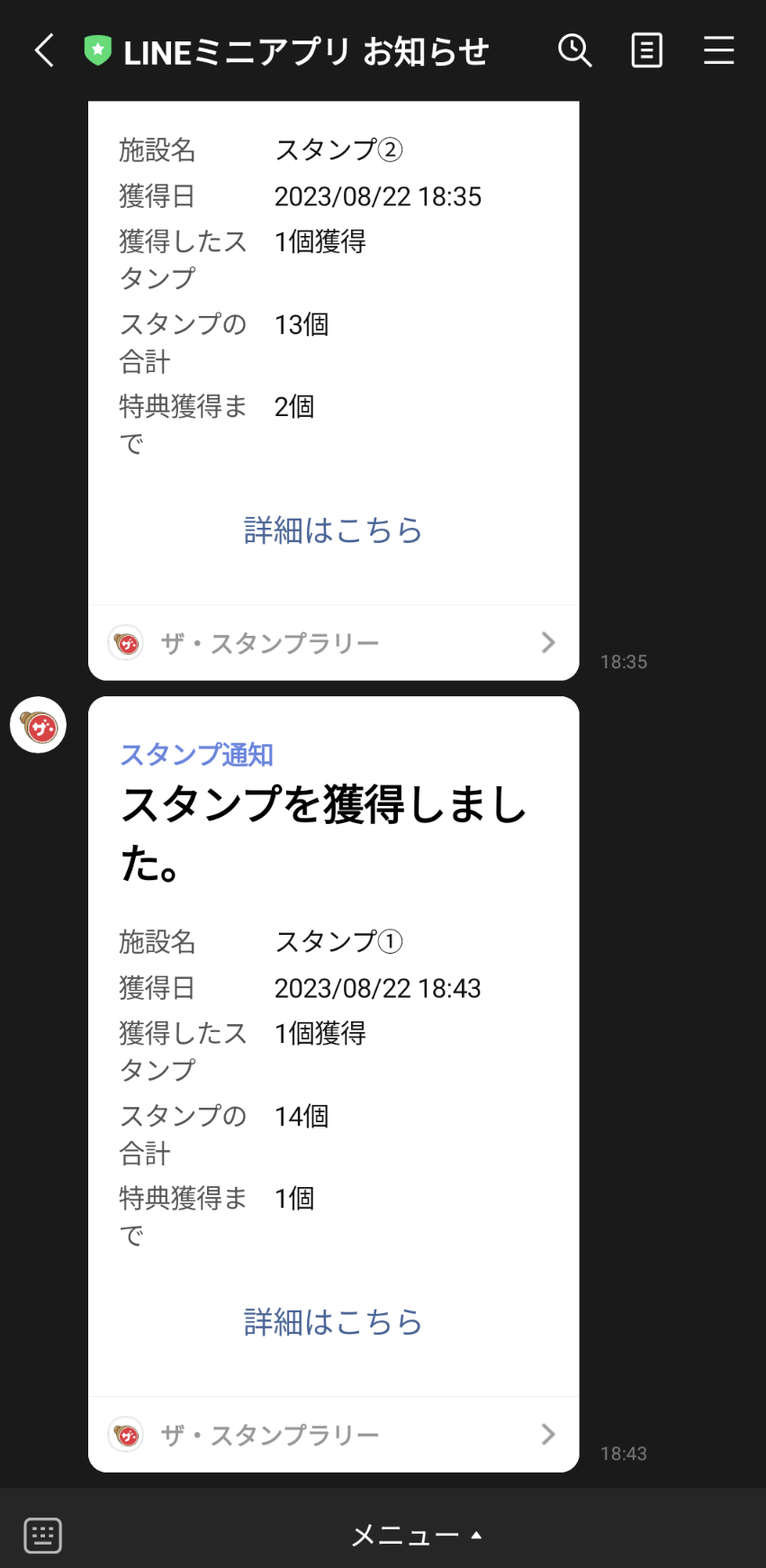Open 詳細はこちら in the スタンプ② card
Screen dimensions: 766x1568
tap(333, 530)
